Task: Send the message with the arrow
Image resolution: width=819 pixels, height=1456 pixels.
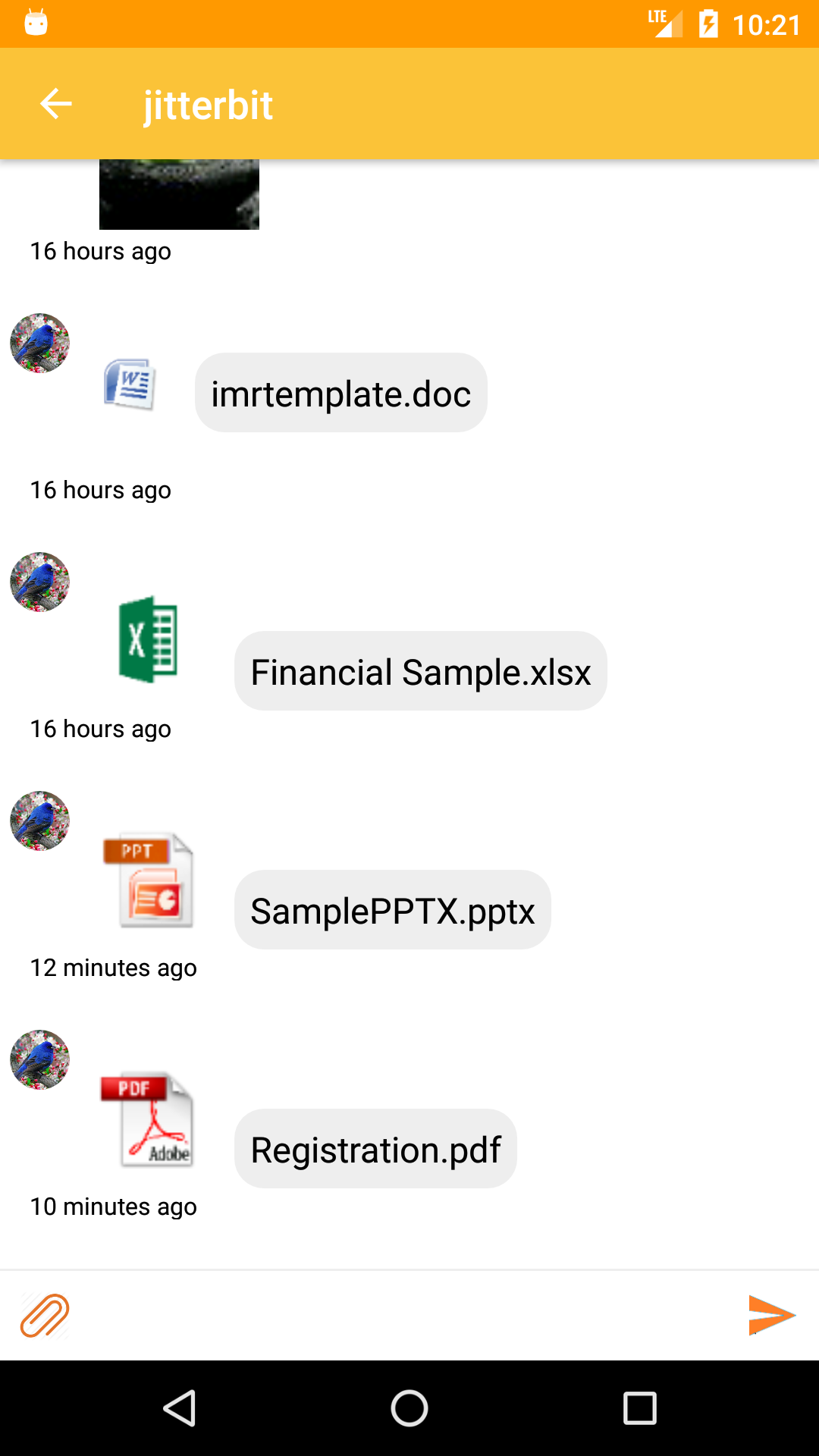Action: (x=770, y=1315)
